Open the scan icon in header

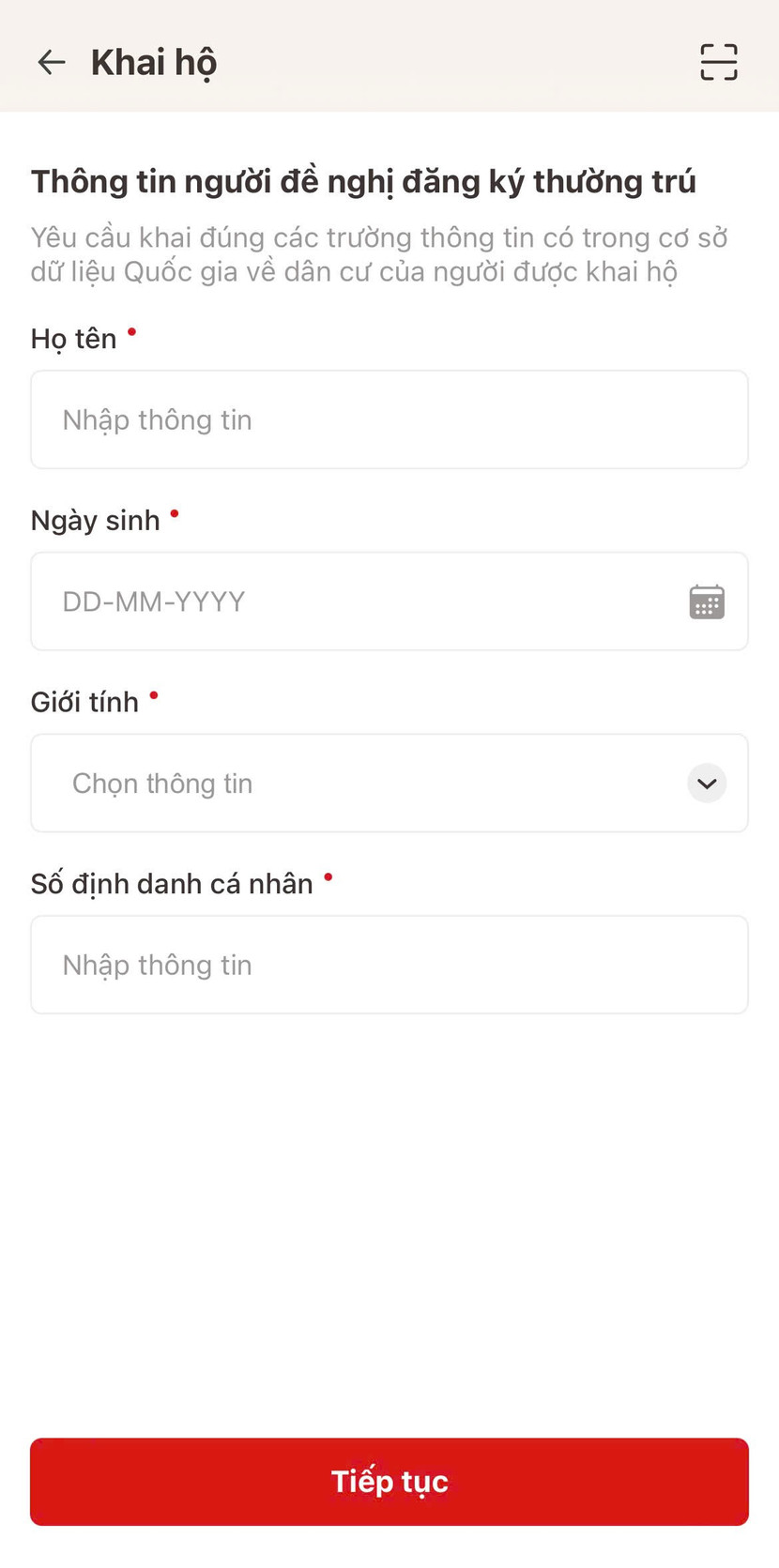click(719, 62)
